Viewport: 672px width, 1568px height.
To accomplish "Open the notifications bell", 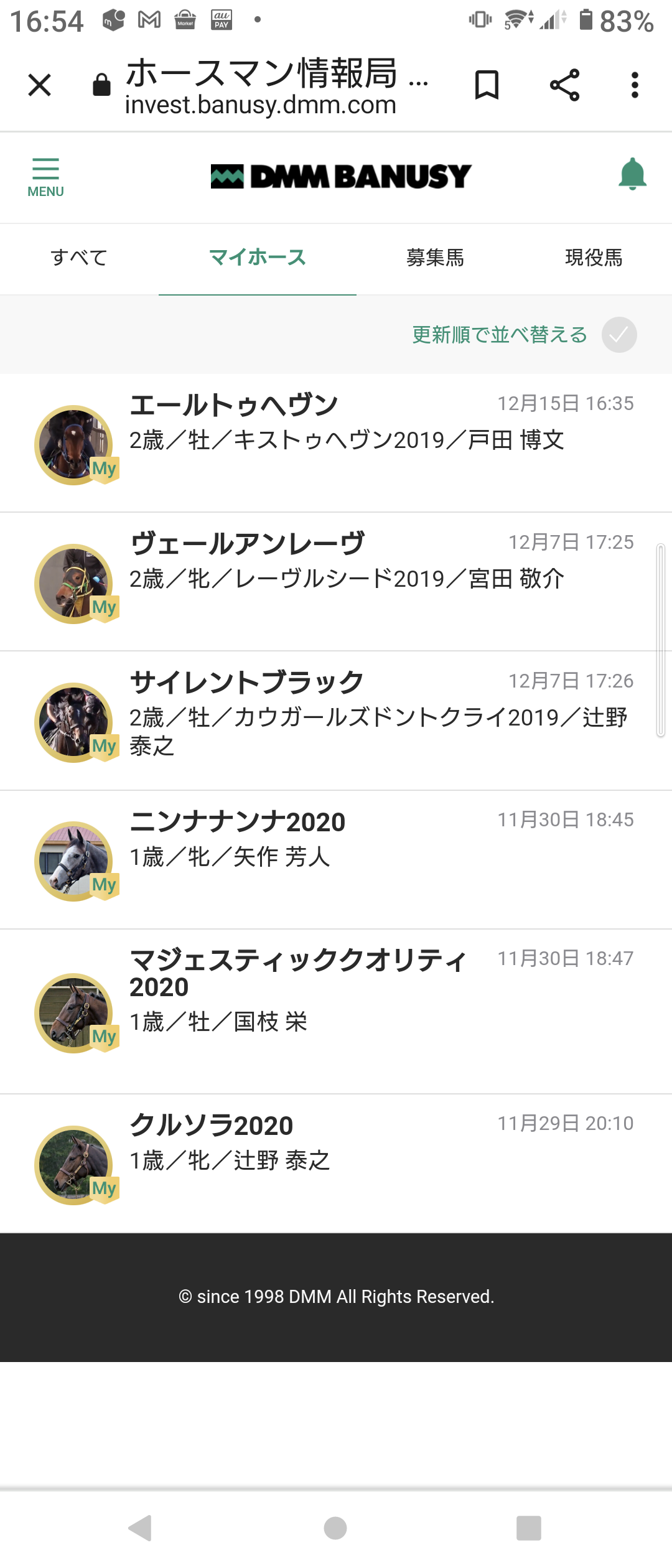I will click(632, 175).
